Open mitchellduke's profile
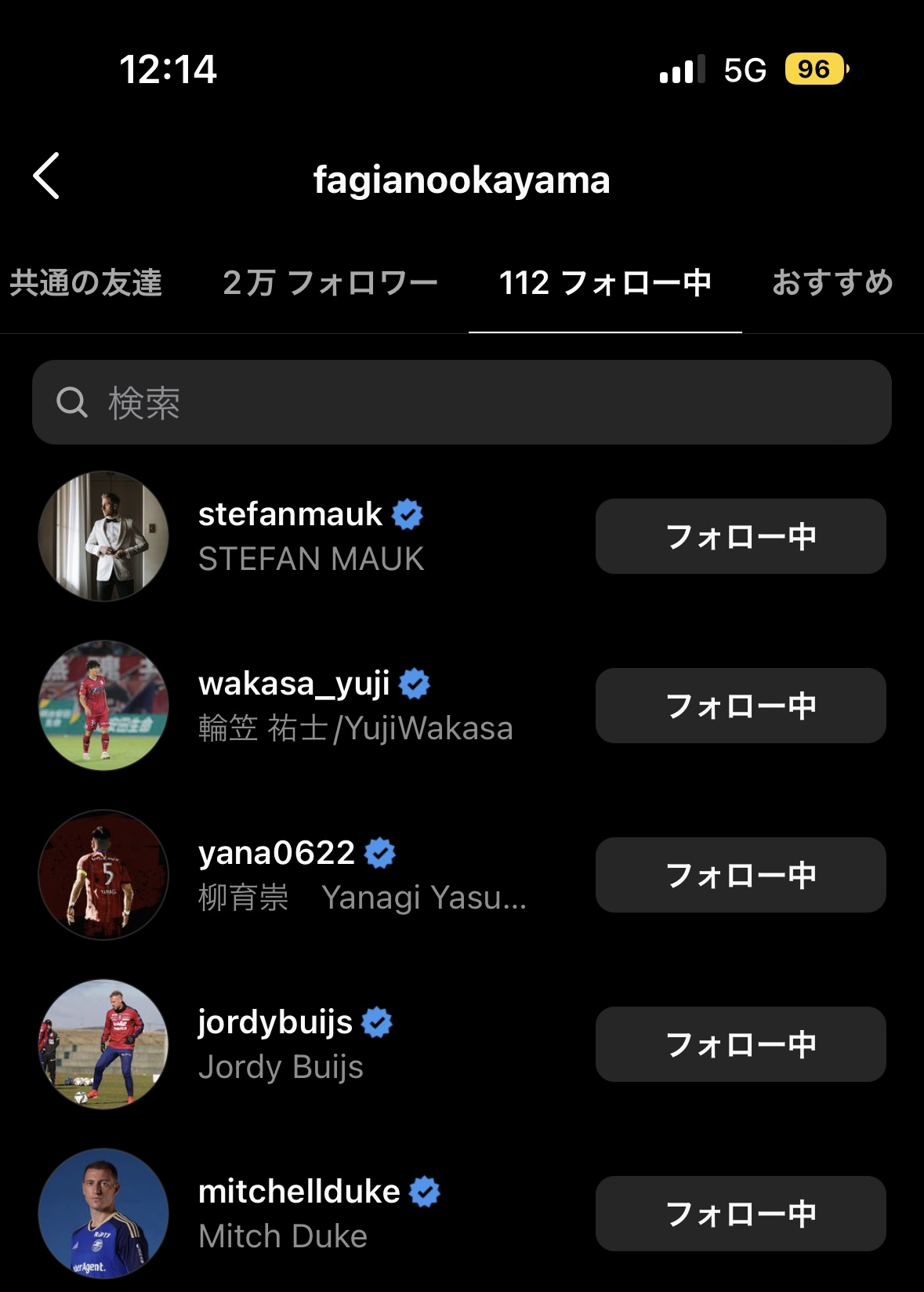 (299, 1192)
